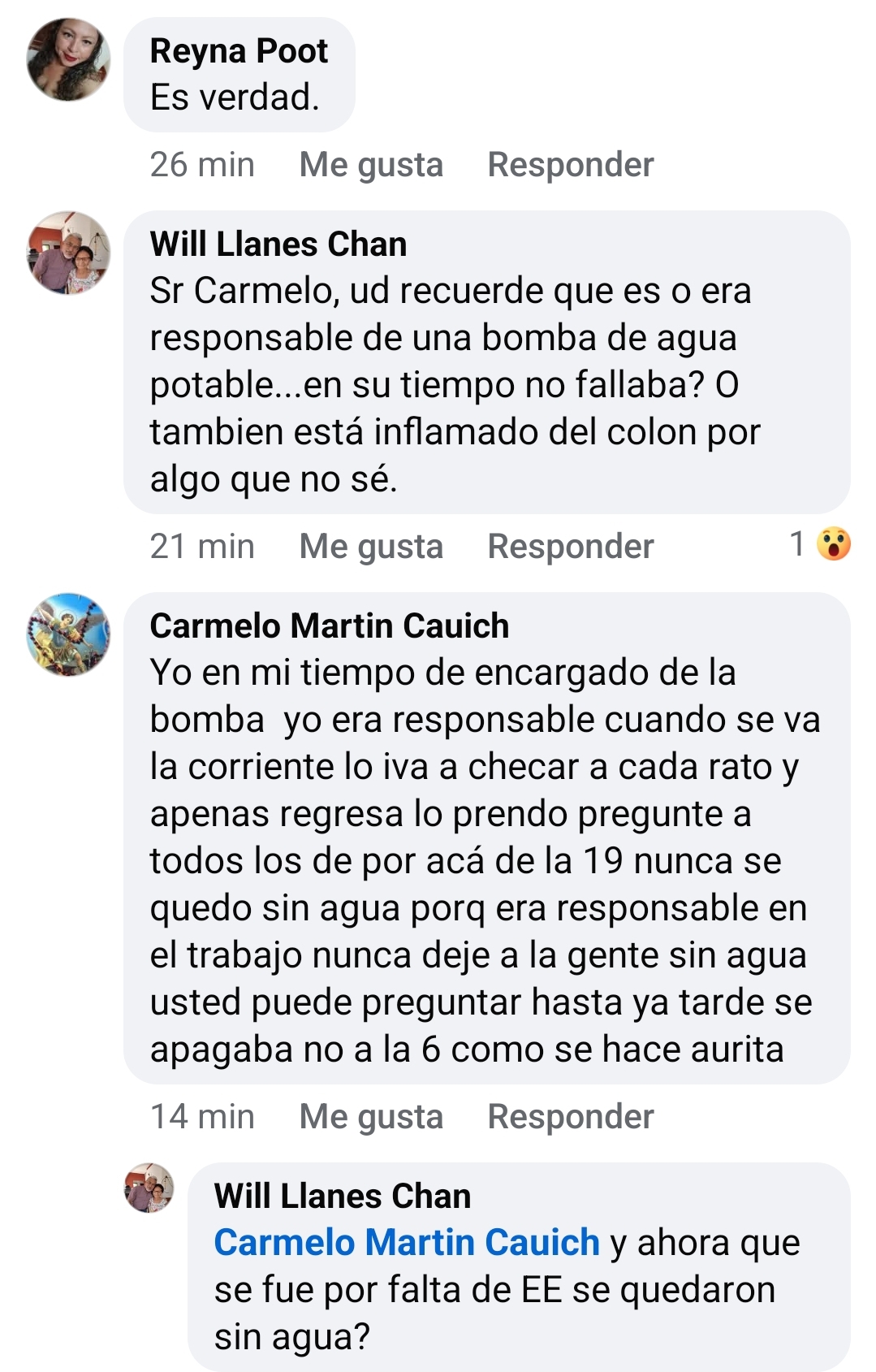
Task: Like Will Llanes Chan's comment about the water pump
Action: pyautogui.click(x=371, y=547)
